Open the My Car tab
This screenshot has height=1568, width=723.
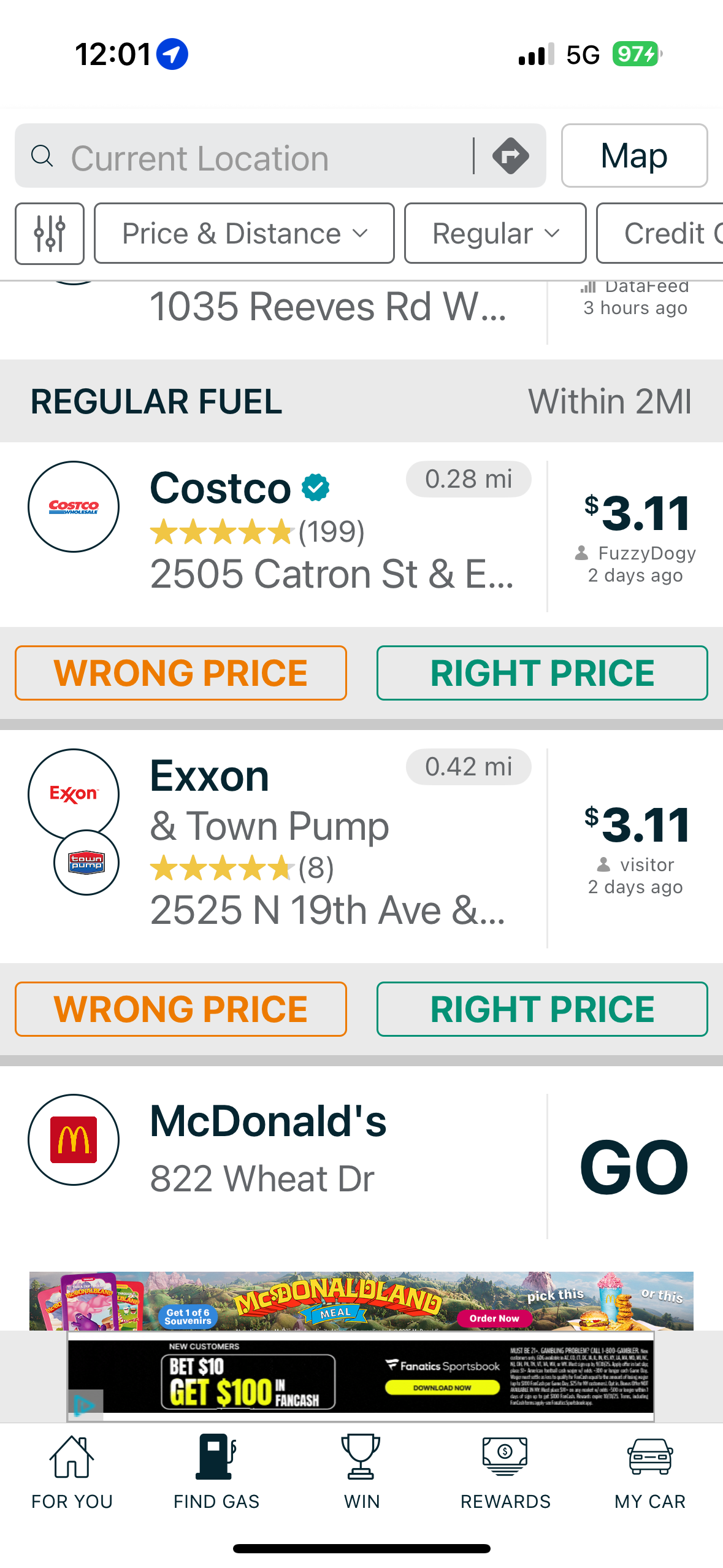pos(650,1472)
